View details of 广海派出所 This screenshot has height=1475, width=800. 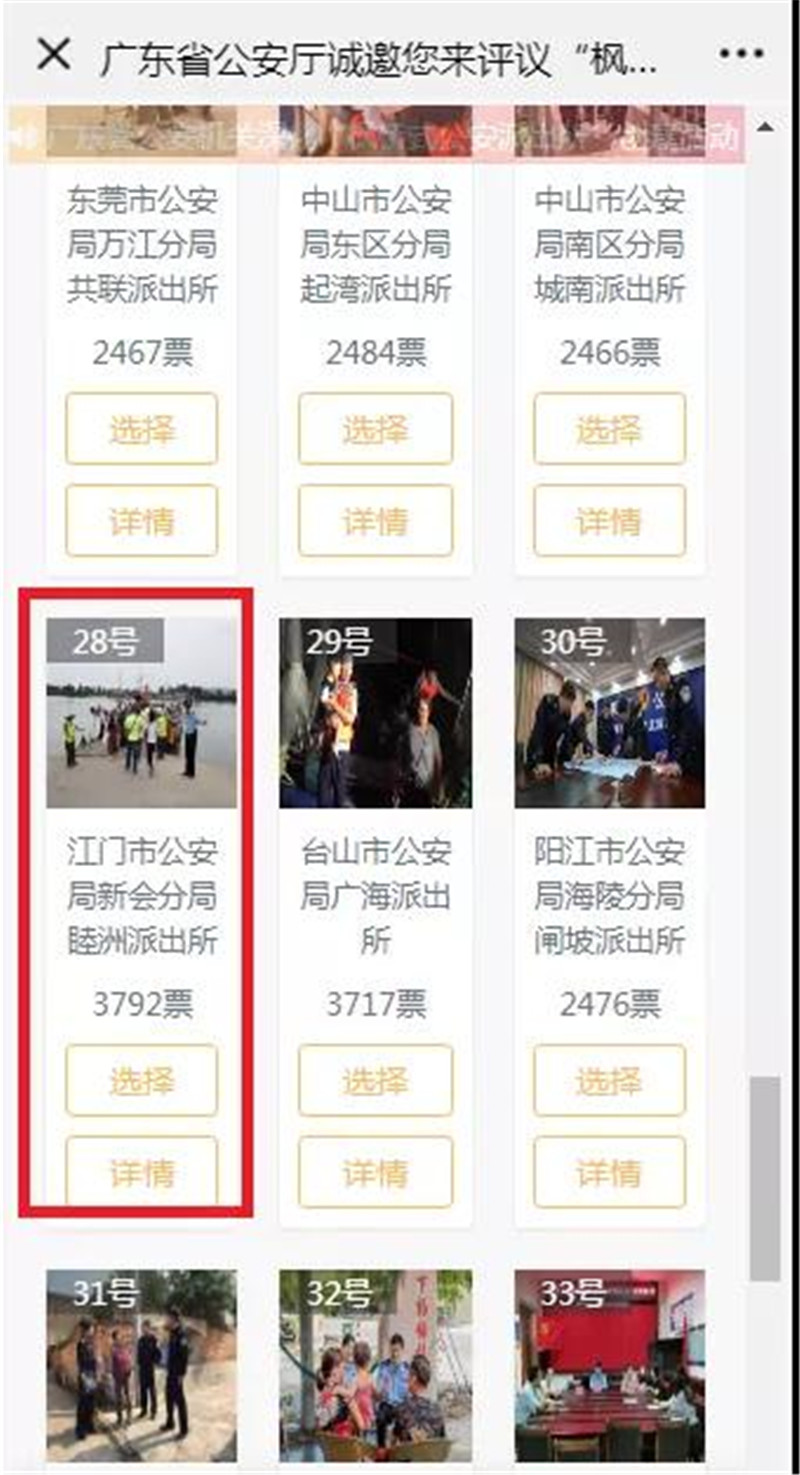375,1171
